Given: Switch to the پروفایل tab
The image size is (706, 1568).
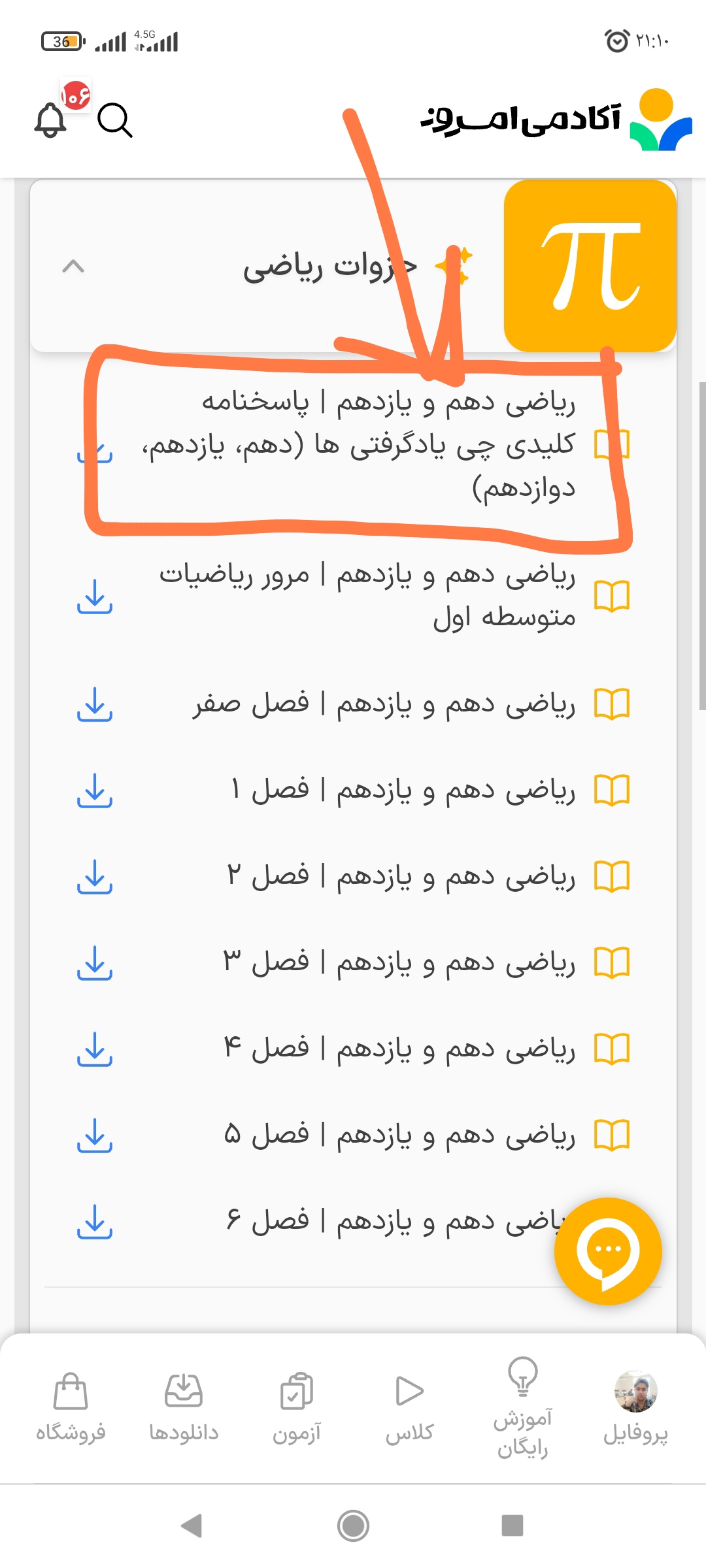Looking at the screenshot, I should pos(635,1408).
